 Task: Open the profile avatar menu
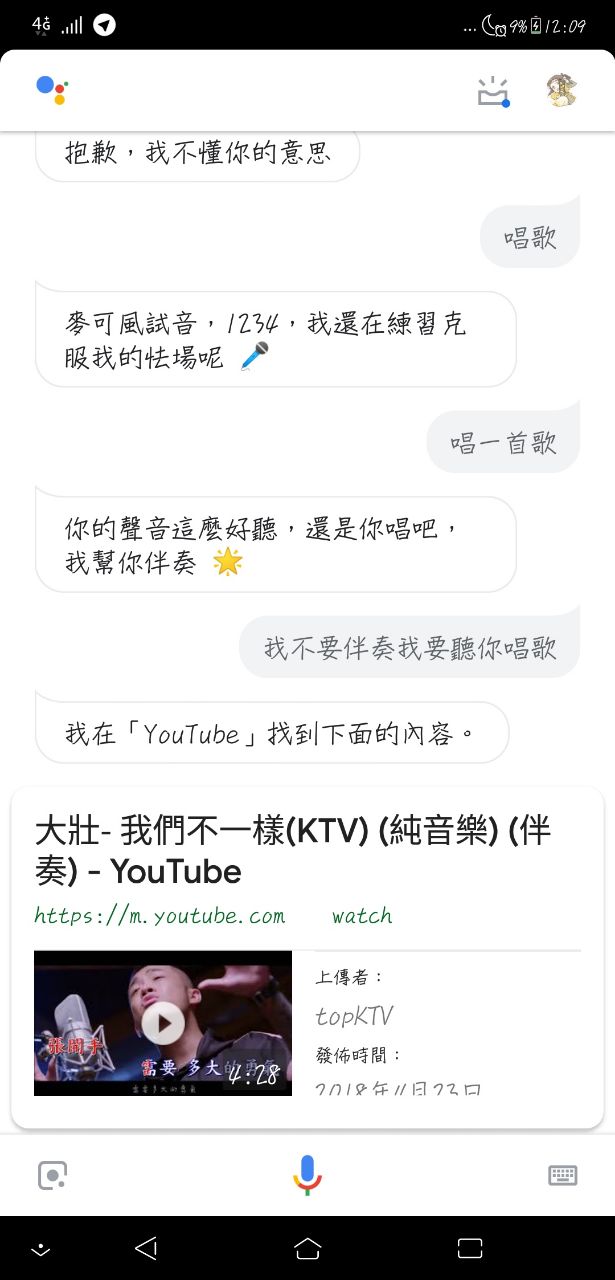pos(562,91)
